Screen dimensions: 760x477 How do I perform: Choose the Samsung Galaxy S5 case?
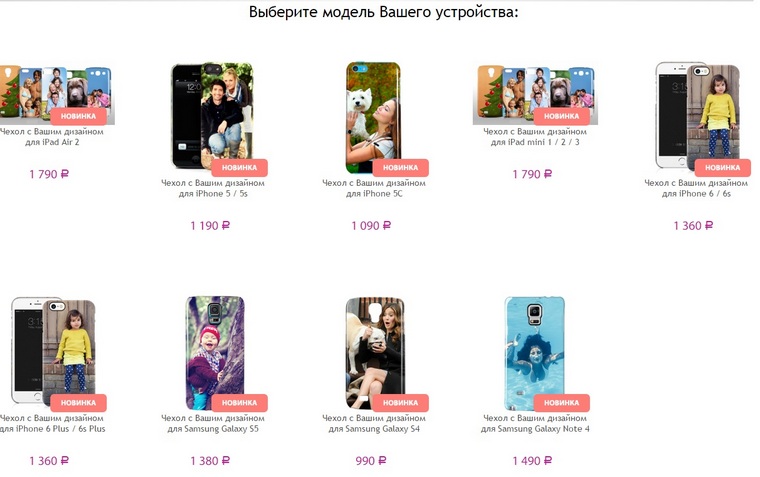click(213, 350)
